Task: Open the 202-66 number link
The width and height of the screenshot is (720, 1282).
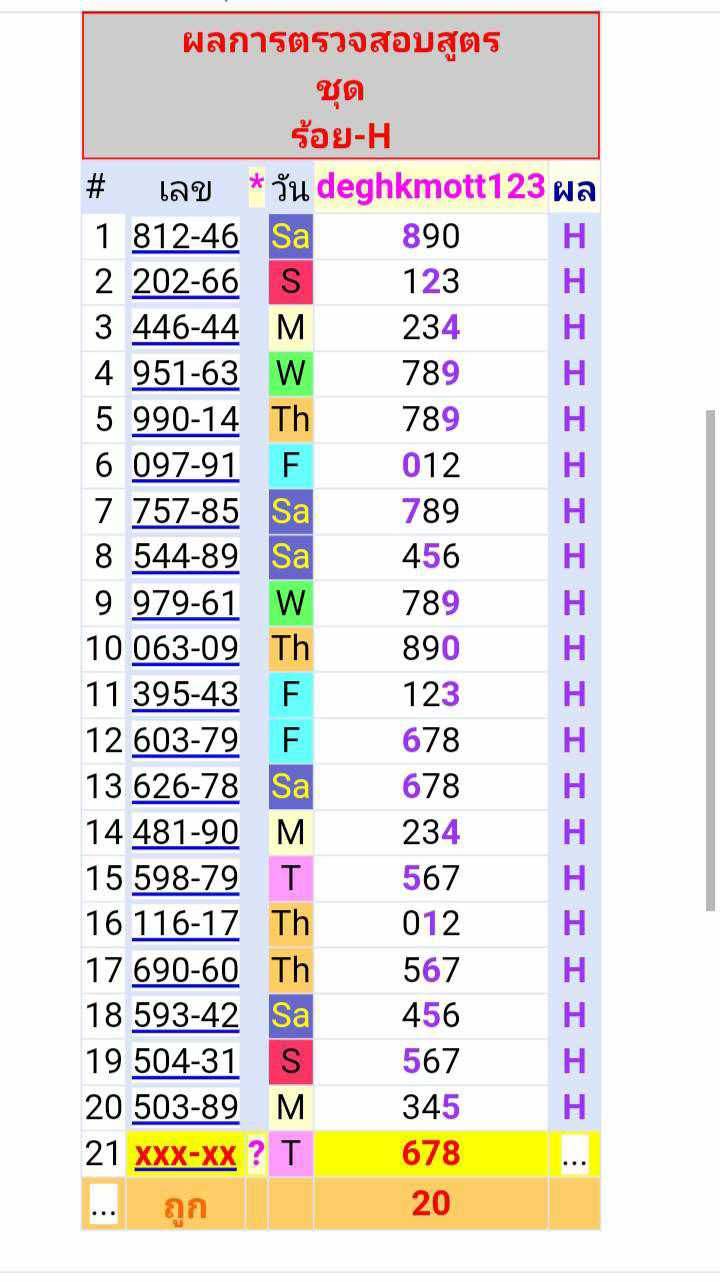Action: (x=186, y=283)
